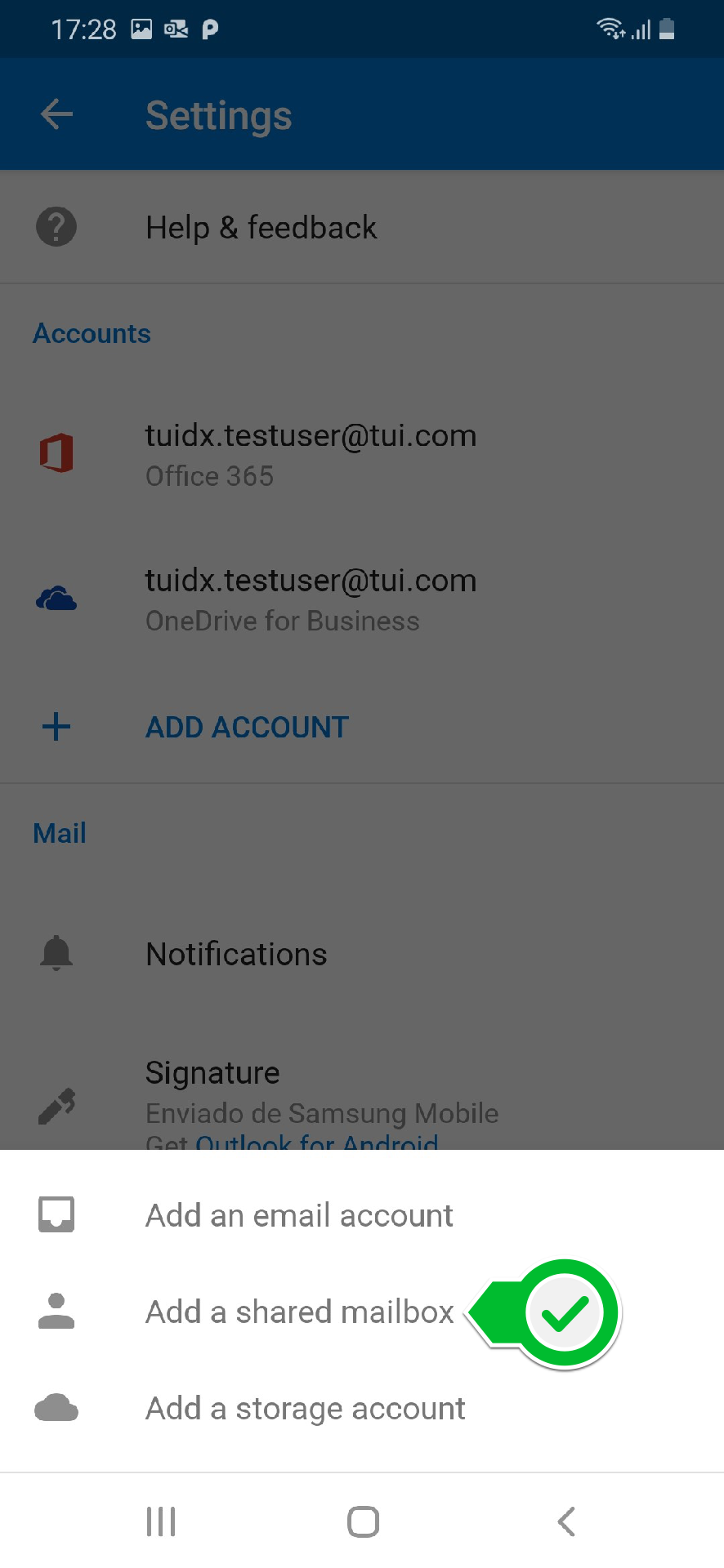Tap the system home button

point(363,1521)
